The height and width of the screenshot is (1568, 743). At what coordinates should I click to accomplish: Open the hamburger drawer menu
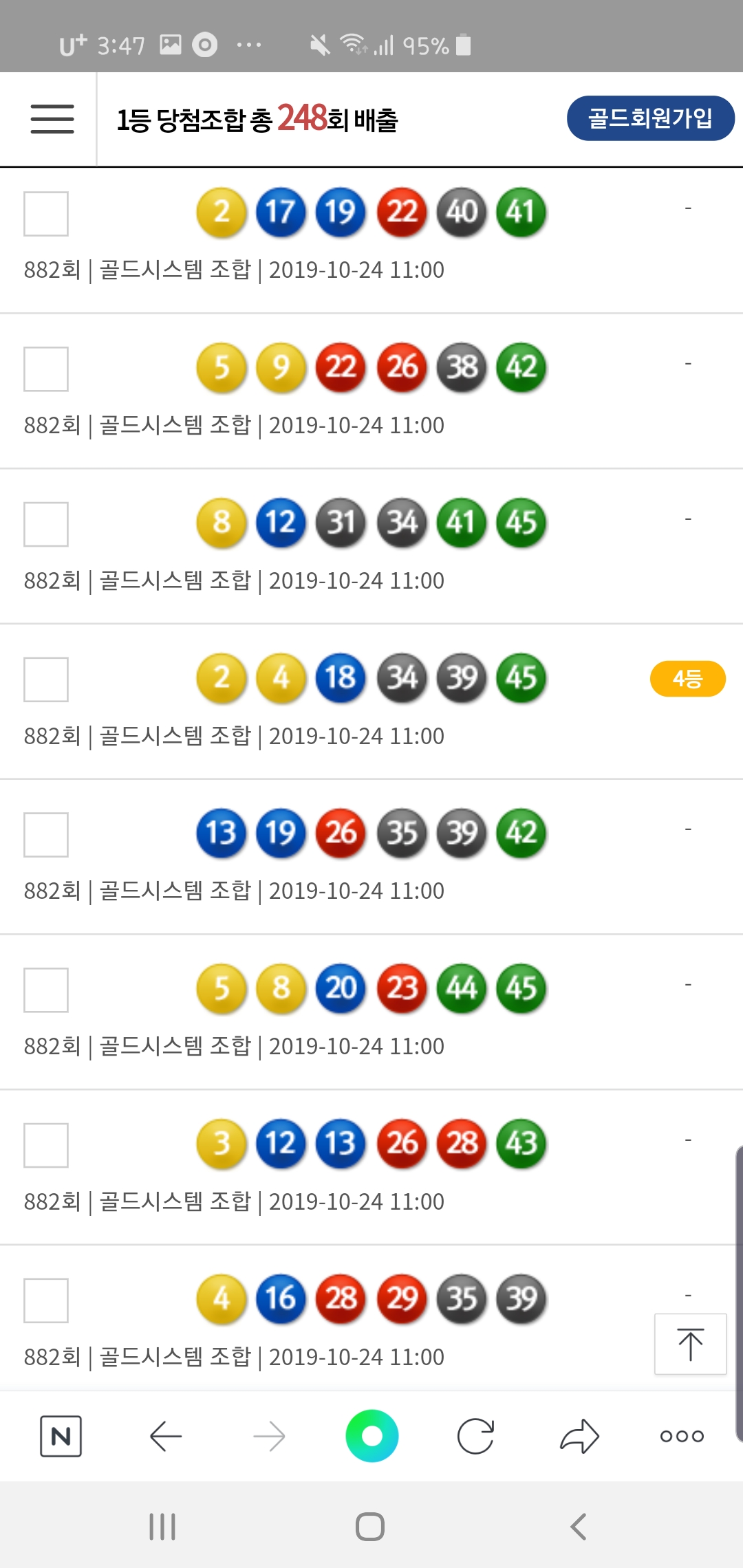coord(52,119)
